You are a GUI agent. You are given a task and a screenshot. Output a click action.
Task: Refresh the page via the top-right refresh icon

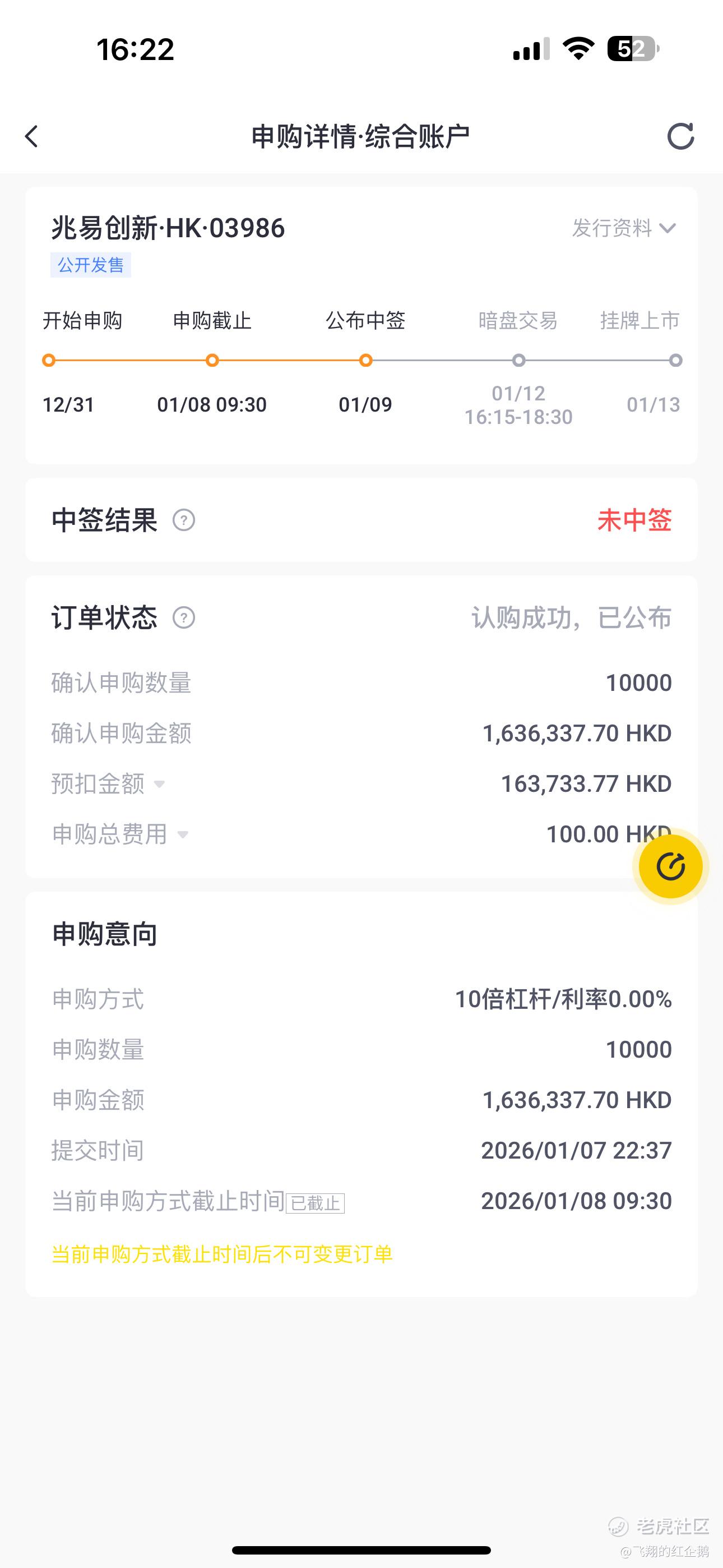coord(680,136)
